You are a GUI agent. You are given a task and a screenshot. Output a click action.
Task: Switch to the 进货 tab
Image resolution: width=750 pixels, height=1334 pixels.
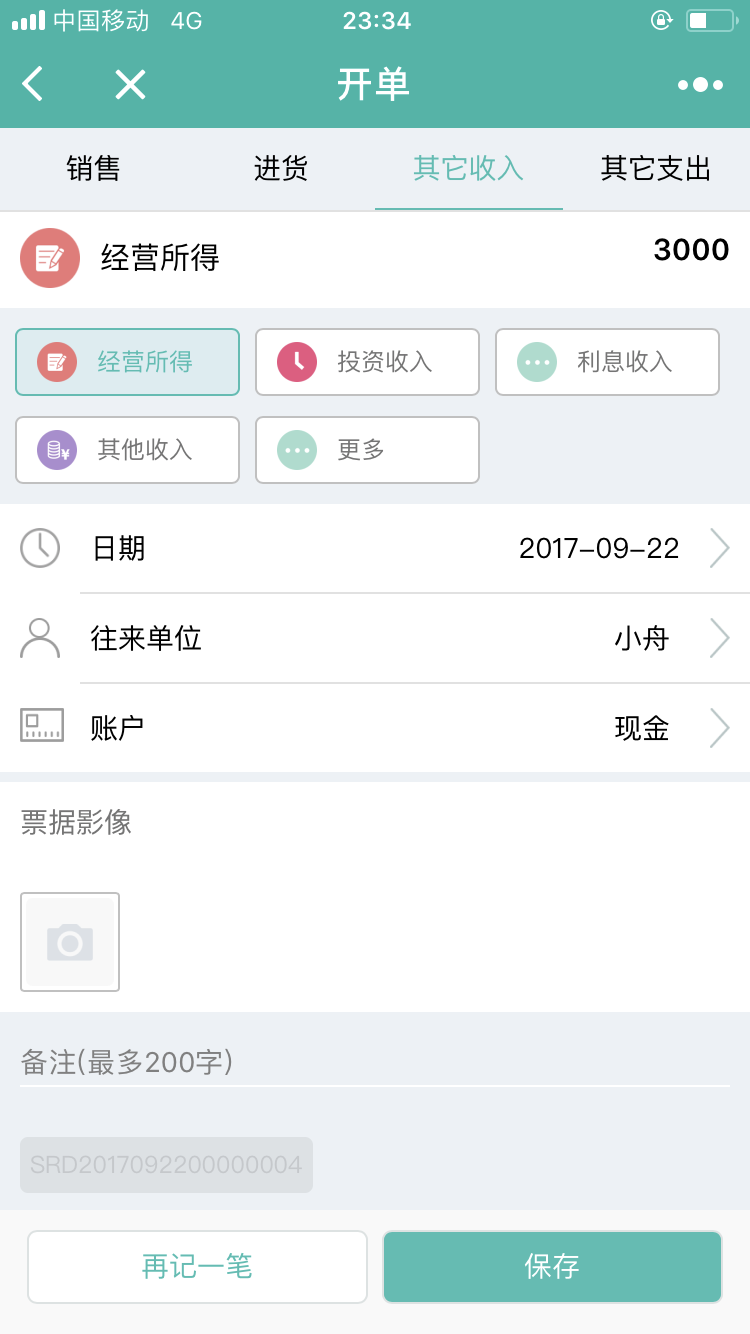[x=281, y=168]
